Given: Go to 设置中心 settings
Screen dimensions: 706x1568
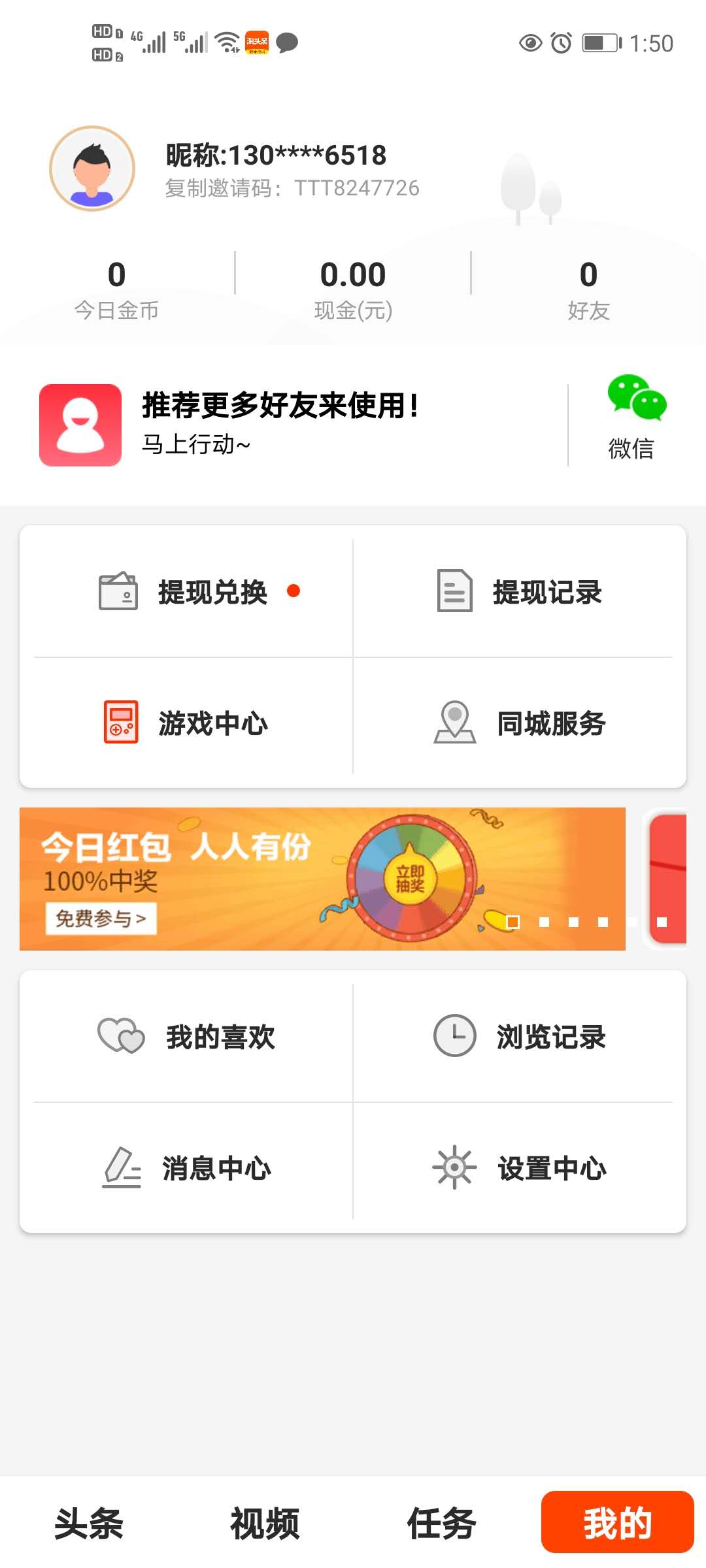Looking at the screenshot, I should [x=520, y=1168].
